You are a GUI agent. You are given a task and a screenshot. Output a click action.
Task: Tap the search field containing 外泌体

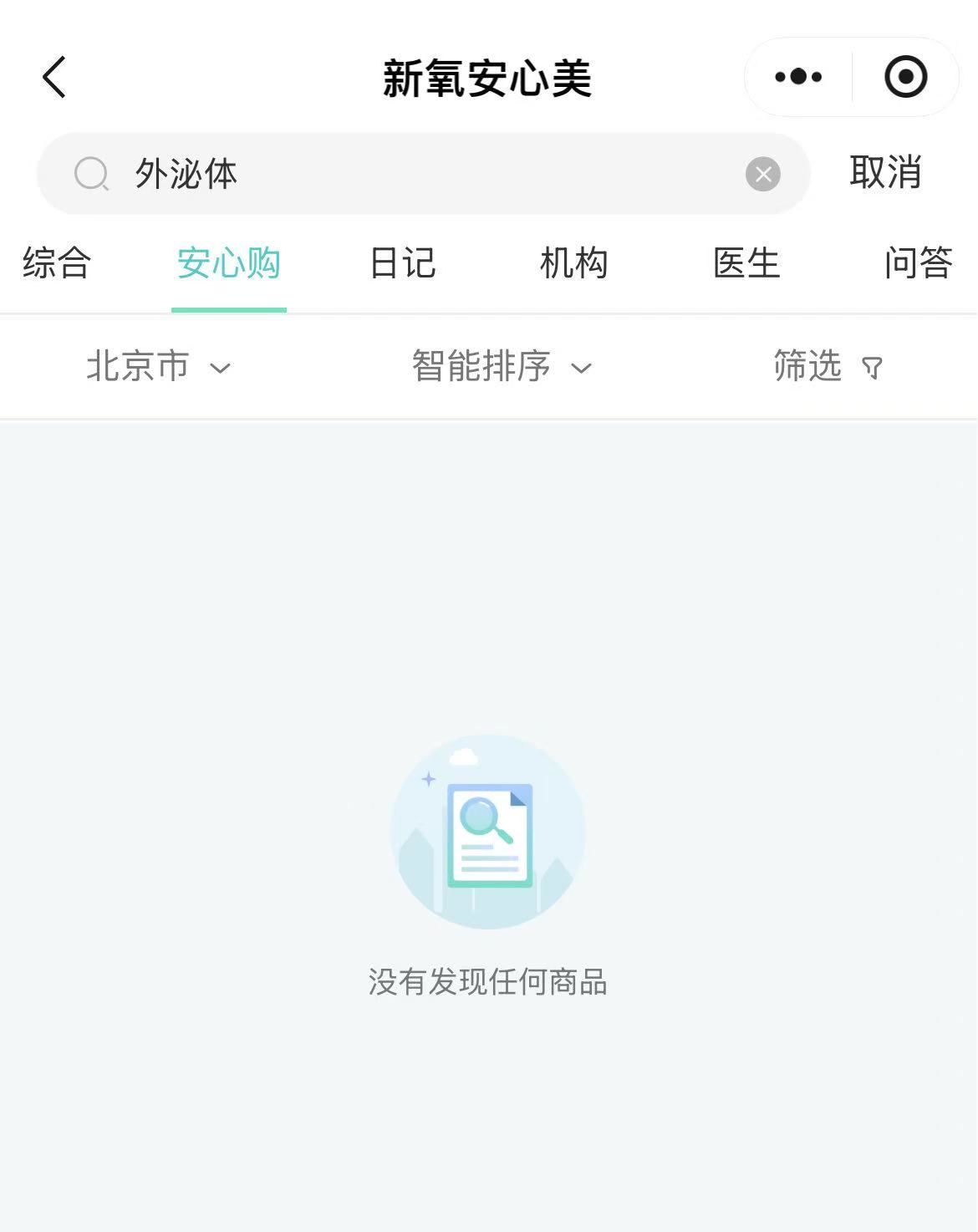click(418, 174)
